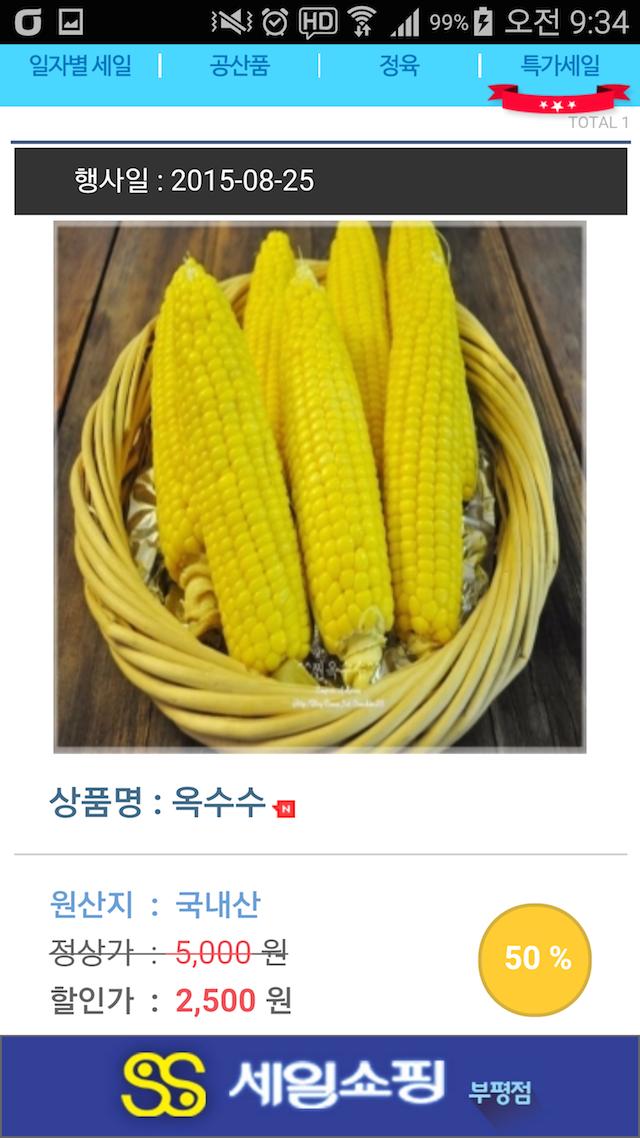Go to the 특가세일 tab
640x1138 pixels.
pos(560,67)
